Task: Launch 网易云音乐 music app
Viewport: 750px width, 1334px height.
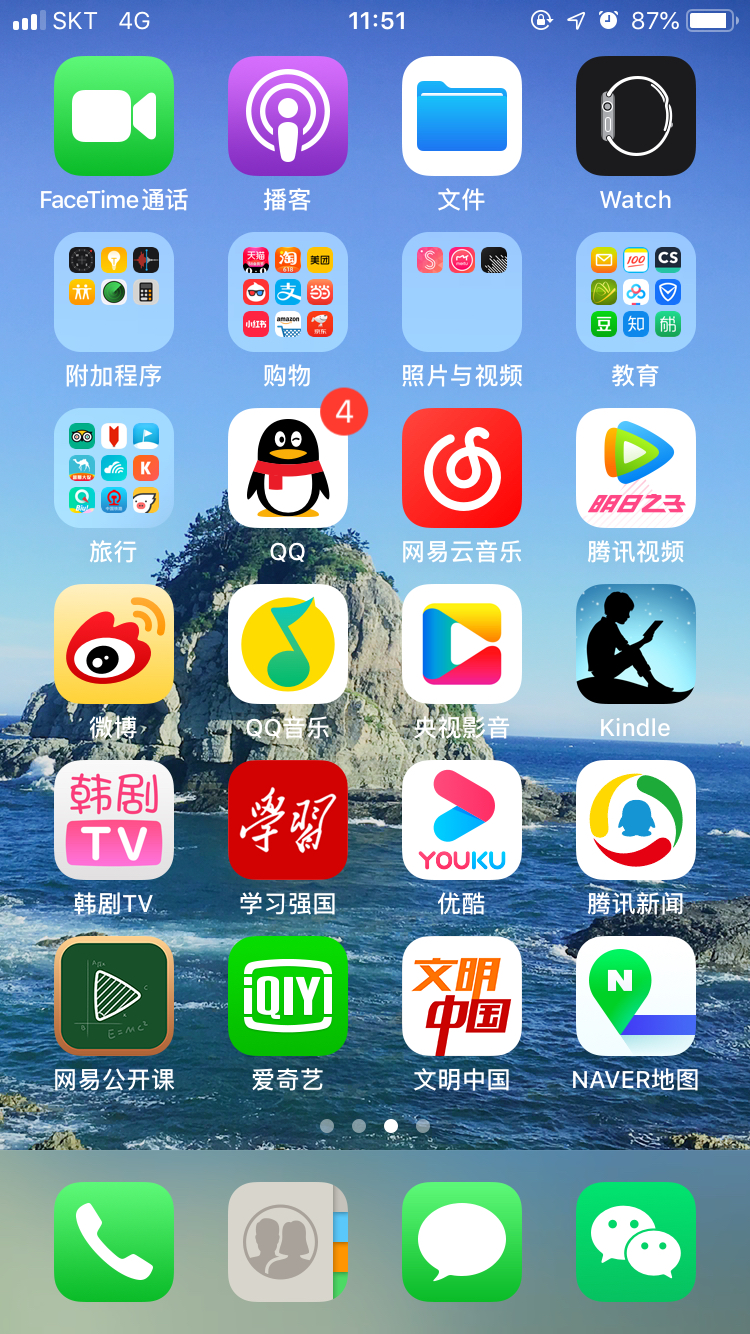Action: point(462,468)
